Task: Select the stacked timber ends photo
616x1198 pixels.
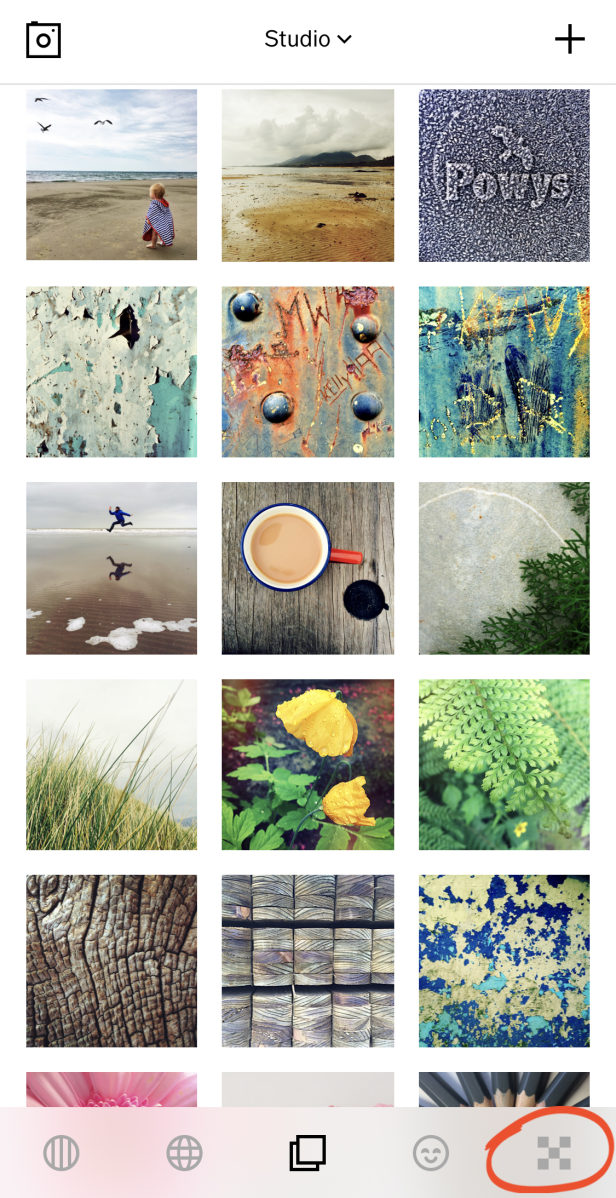Action: tap(307, 960)
